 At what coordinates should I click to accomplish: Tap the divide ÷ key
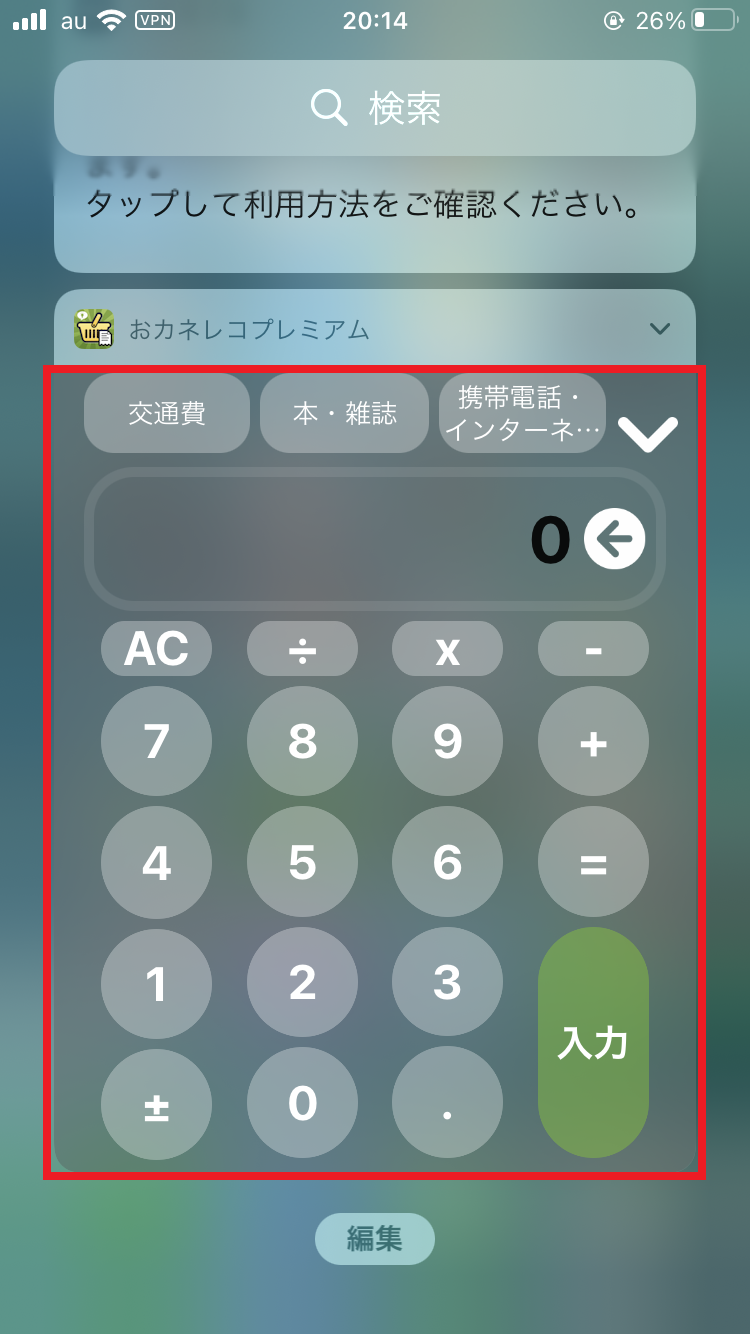coord(302,649)
